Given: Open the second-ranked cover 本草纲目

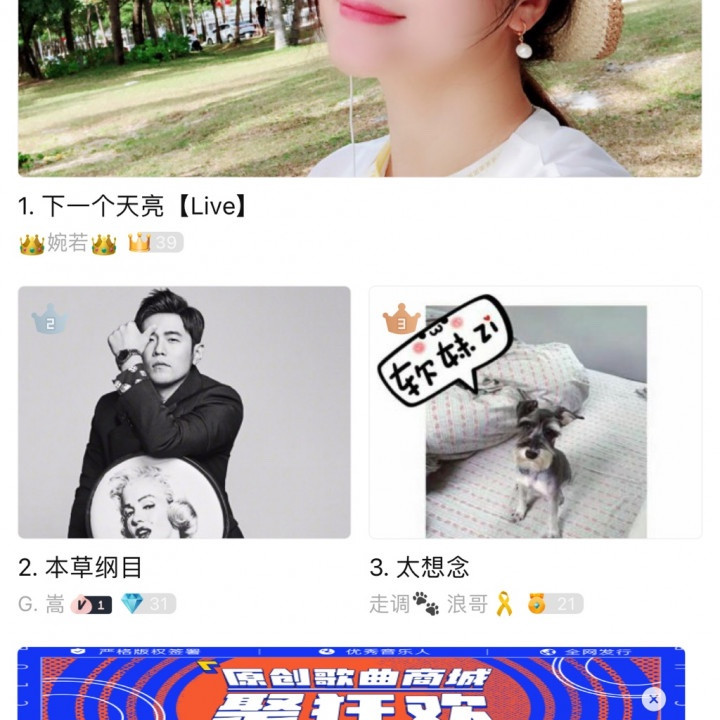Looking at the screenshot, I should (184, 412).
